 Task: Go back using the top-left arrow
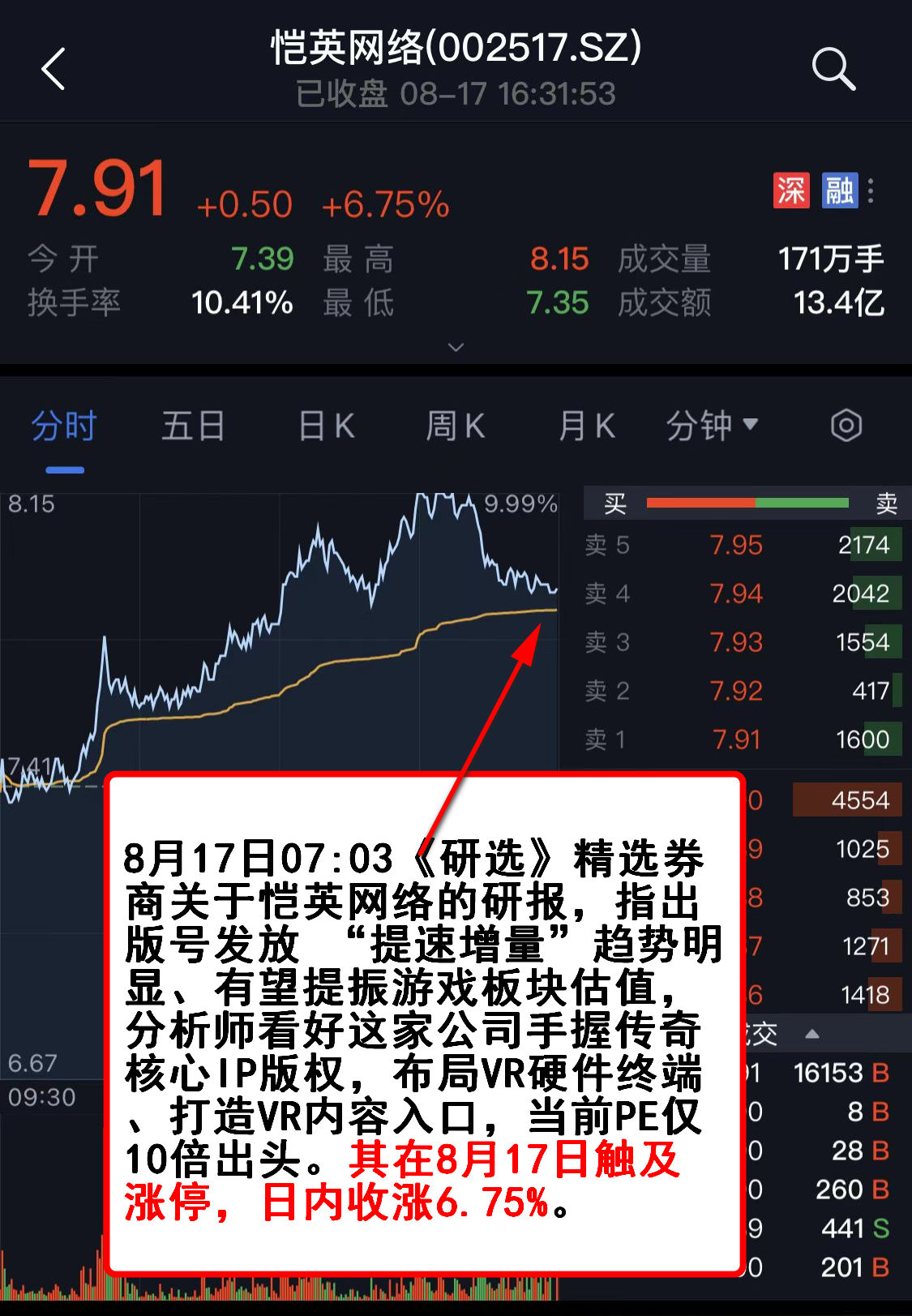[54, 69]
